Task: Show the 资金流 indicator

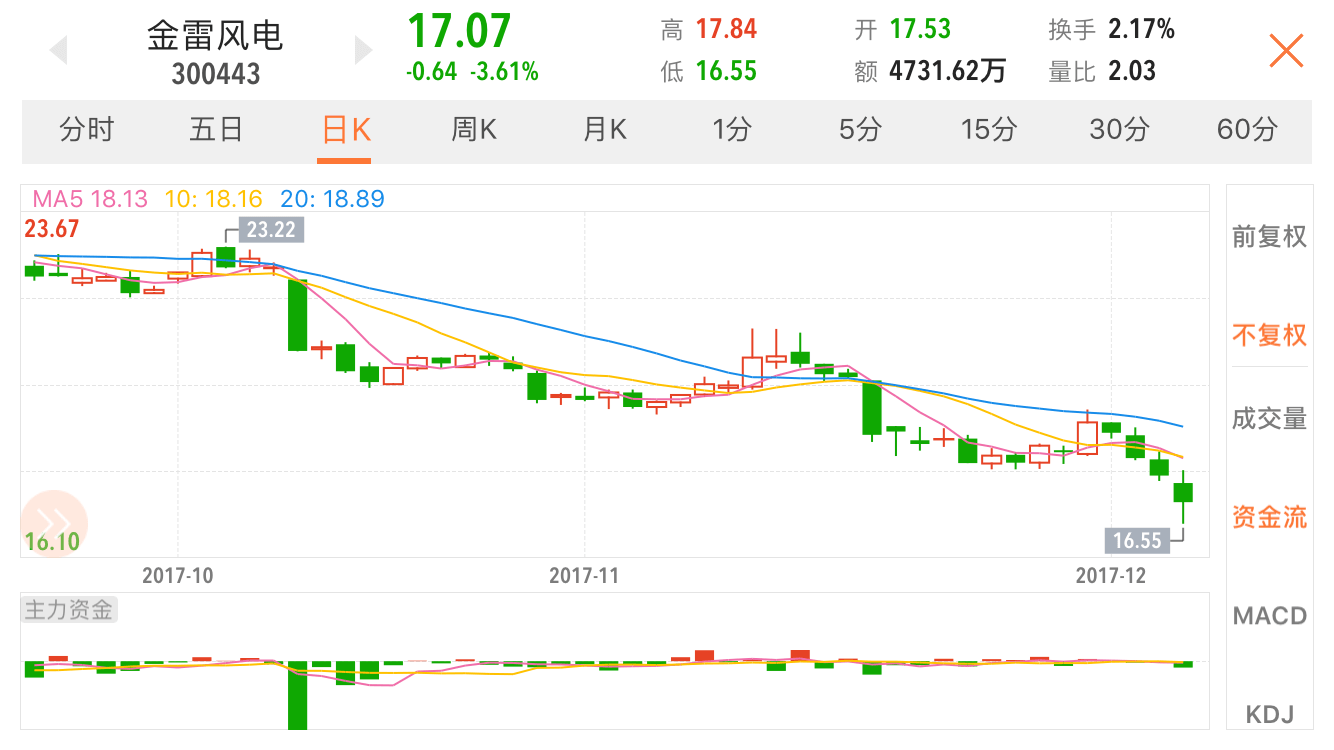Action: (1269, 517)
